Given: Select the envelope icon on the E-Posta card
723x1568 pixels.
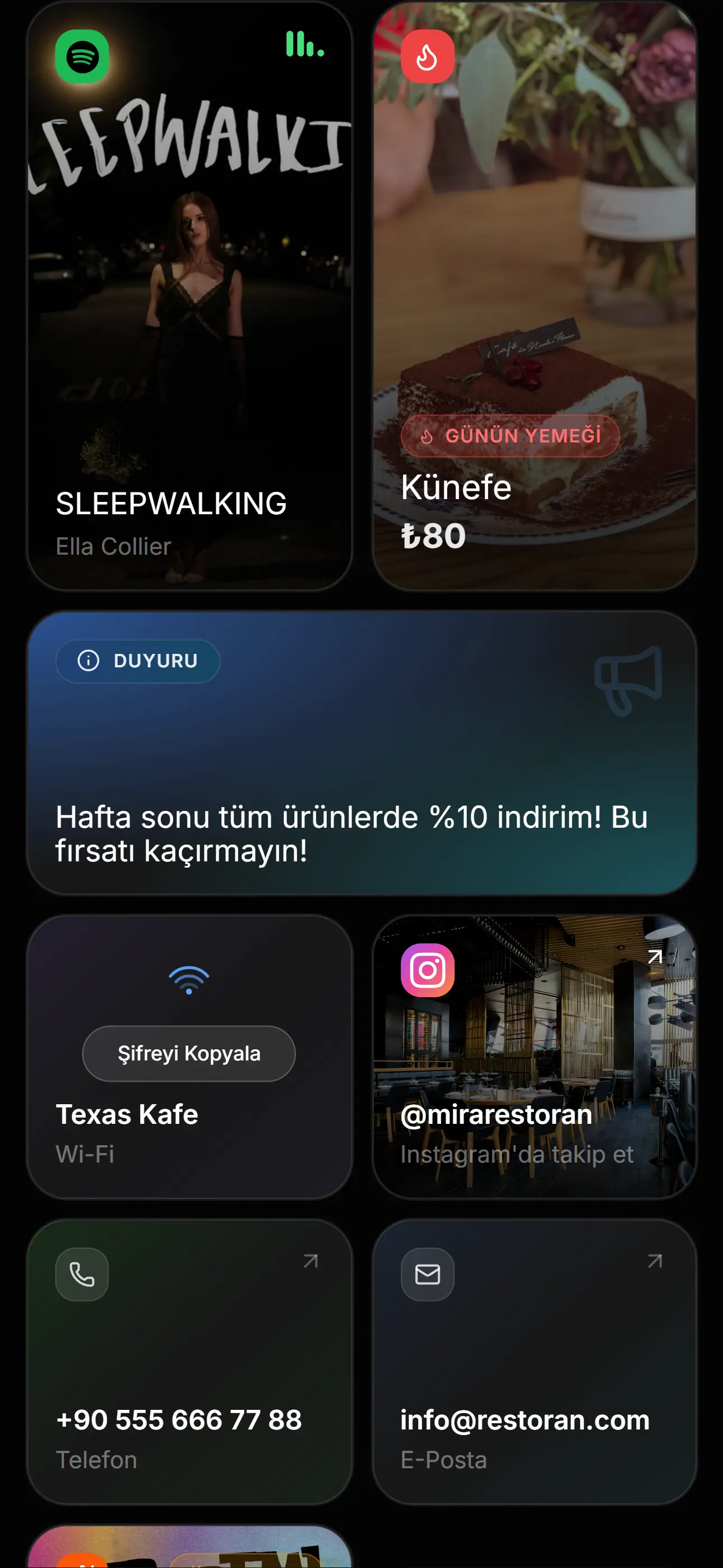Looking at the screenshot, I should [428, 1275].
